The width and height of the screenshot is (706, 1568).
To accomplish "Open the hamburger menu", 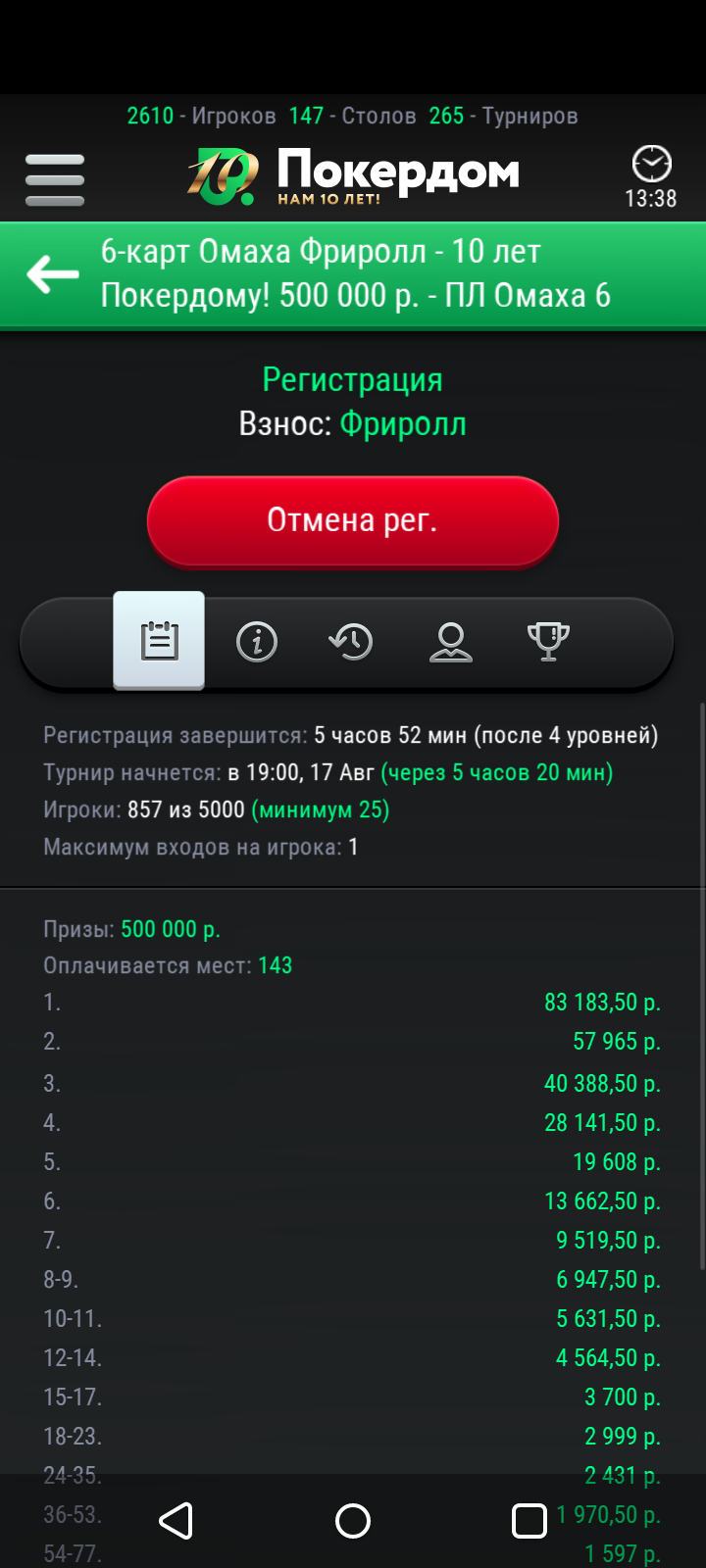I will [55, 179].
